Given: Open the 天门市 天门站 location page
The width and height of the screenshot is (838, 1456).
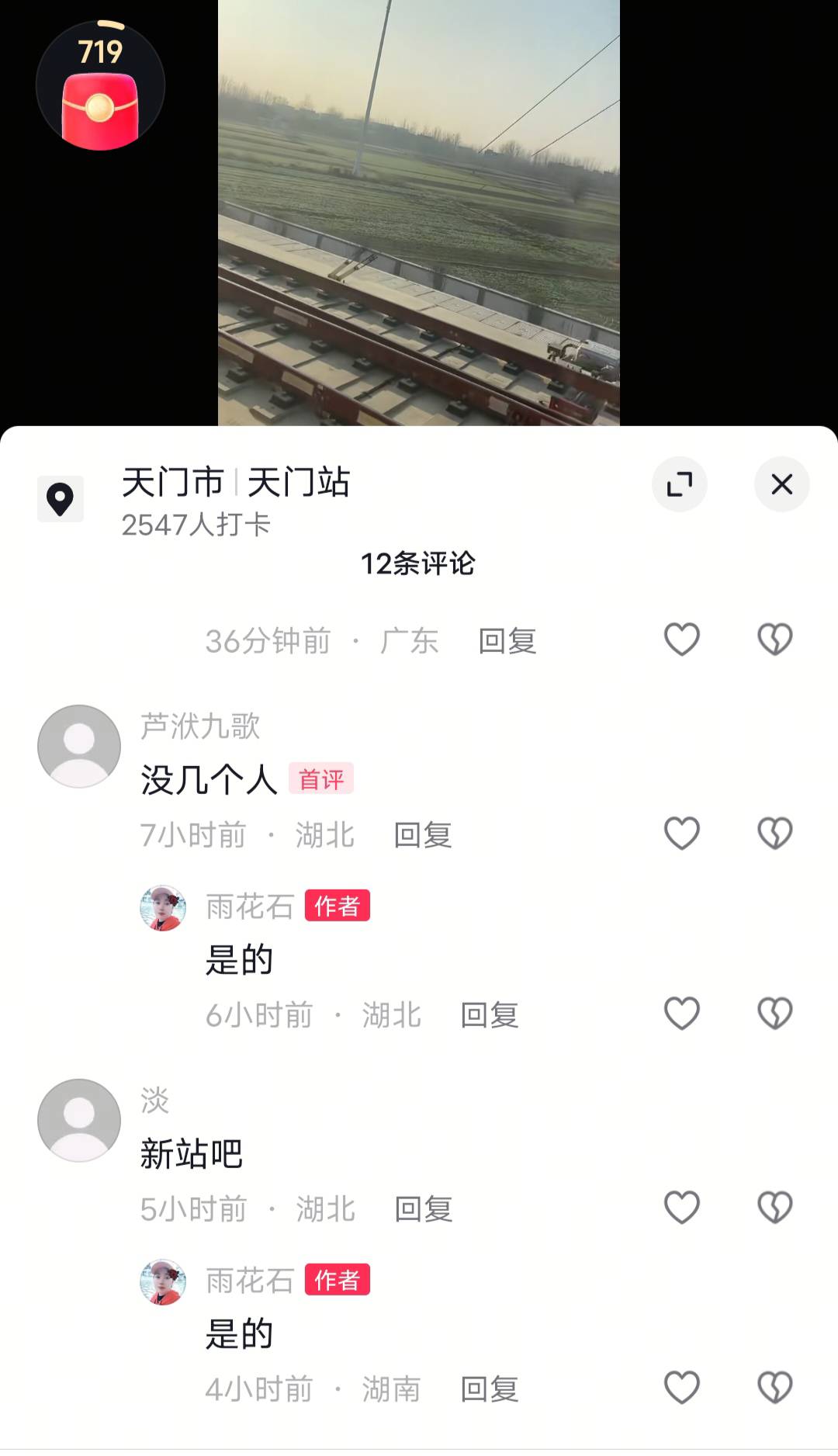Looking at the screenshot, I should click(x=236, y=483).
